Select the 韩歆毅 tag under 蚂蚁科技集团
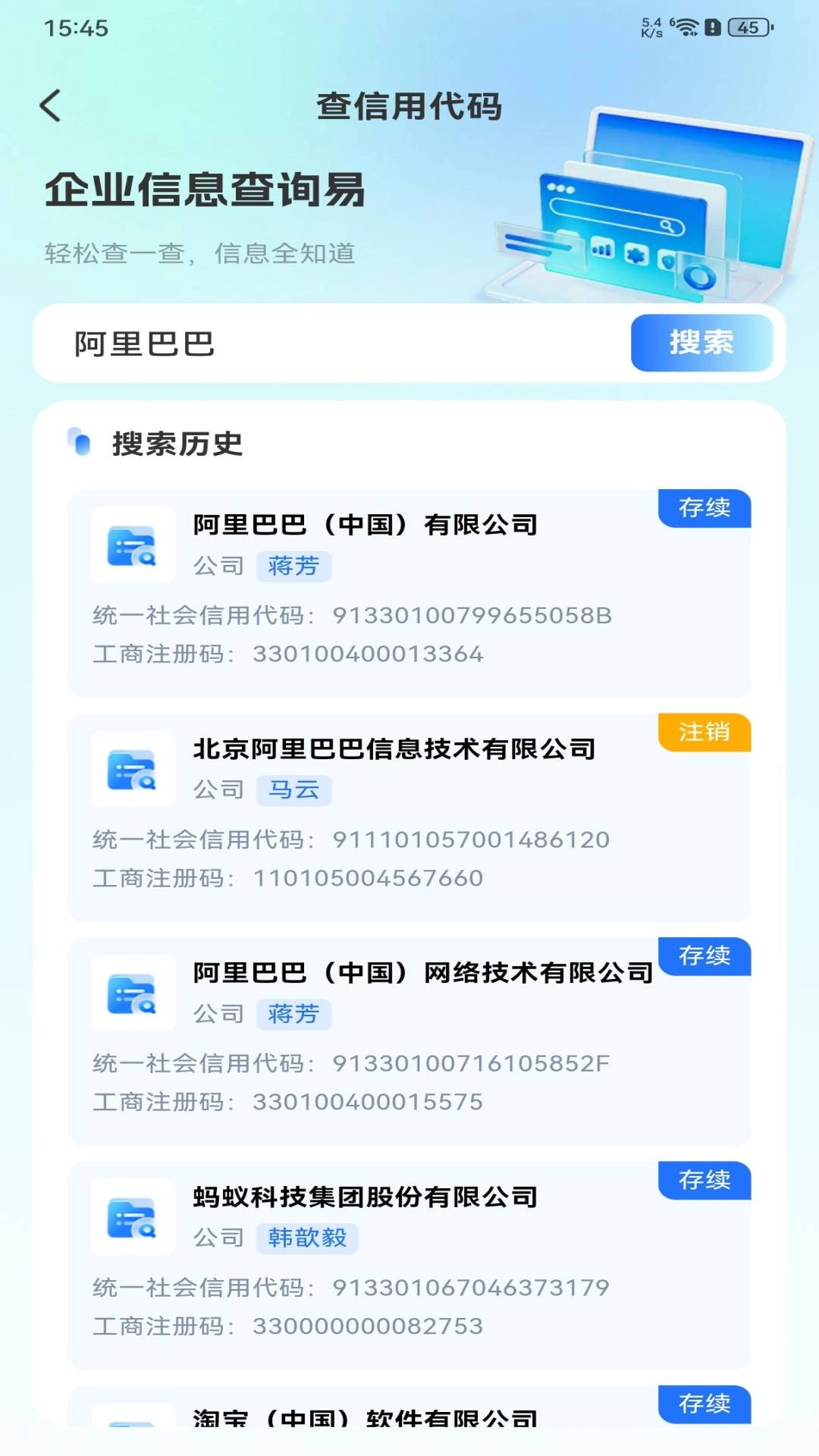This screenshot has height=1456, width=819. [x=308, y=1238]
